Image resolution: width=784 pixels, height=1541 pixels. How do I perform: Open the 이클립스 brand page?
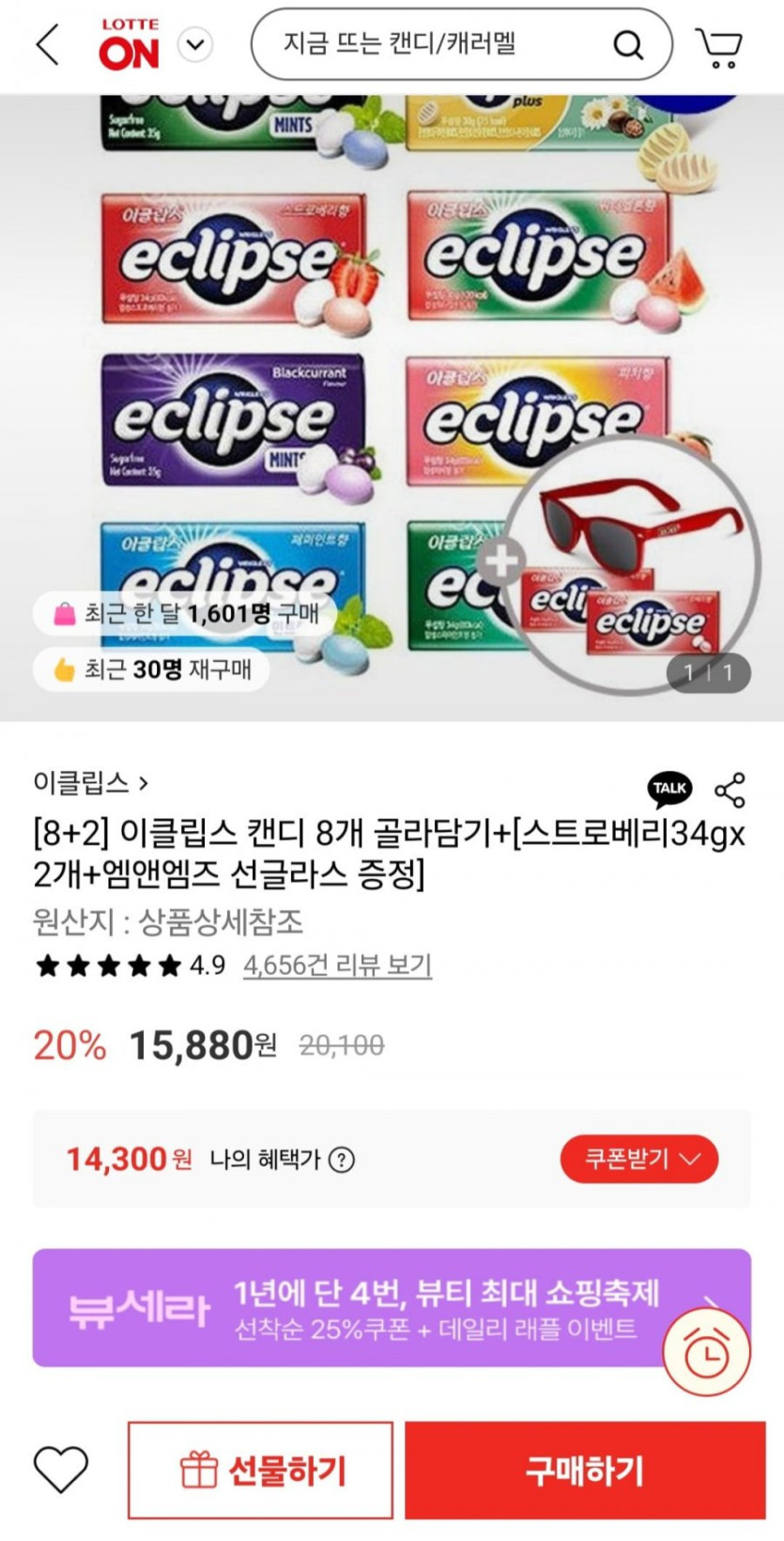[x=90, y=782]
